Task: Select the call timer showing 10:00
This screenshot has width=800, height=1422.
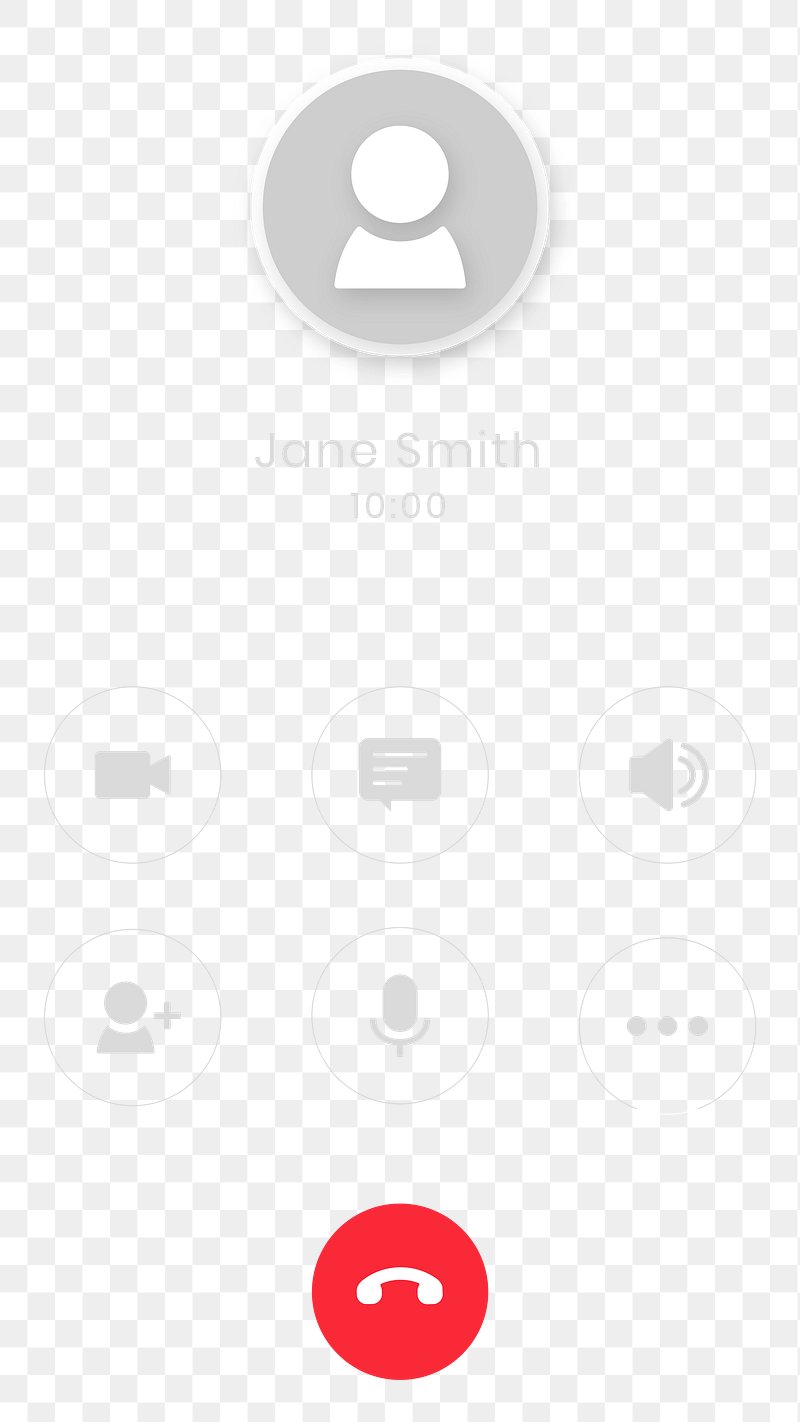Action: (400, 505)
